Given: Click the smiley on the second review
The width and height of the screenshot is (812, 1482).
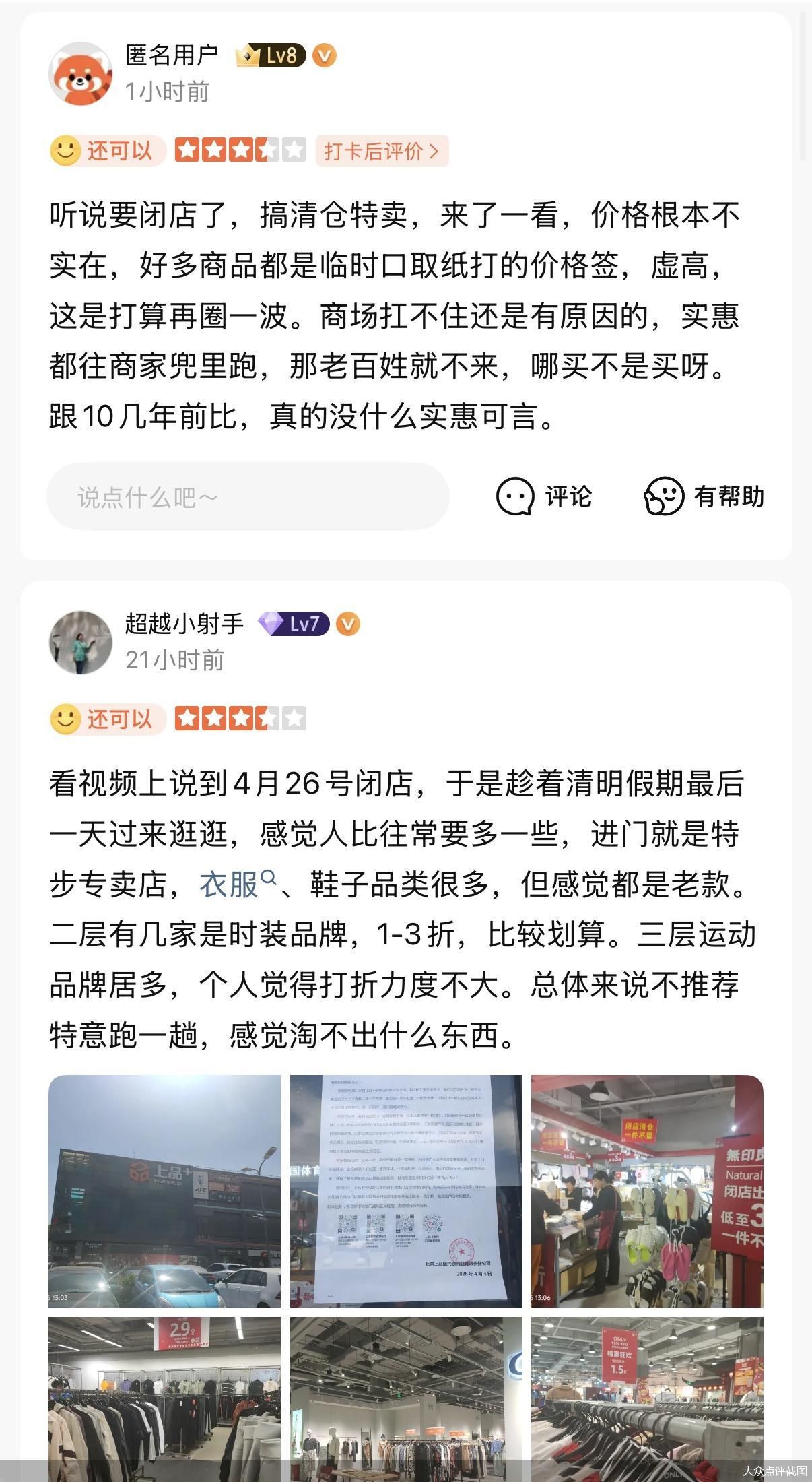Looking at the screenshot, I should pyautogui.click(x=66, y=719).
